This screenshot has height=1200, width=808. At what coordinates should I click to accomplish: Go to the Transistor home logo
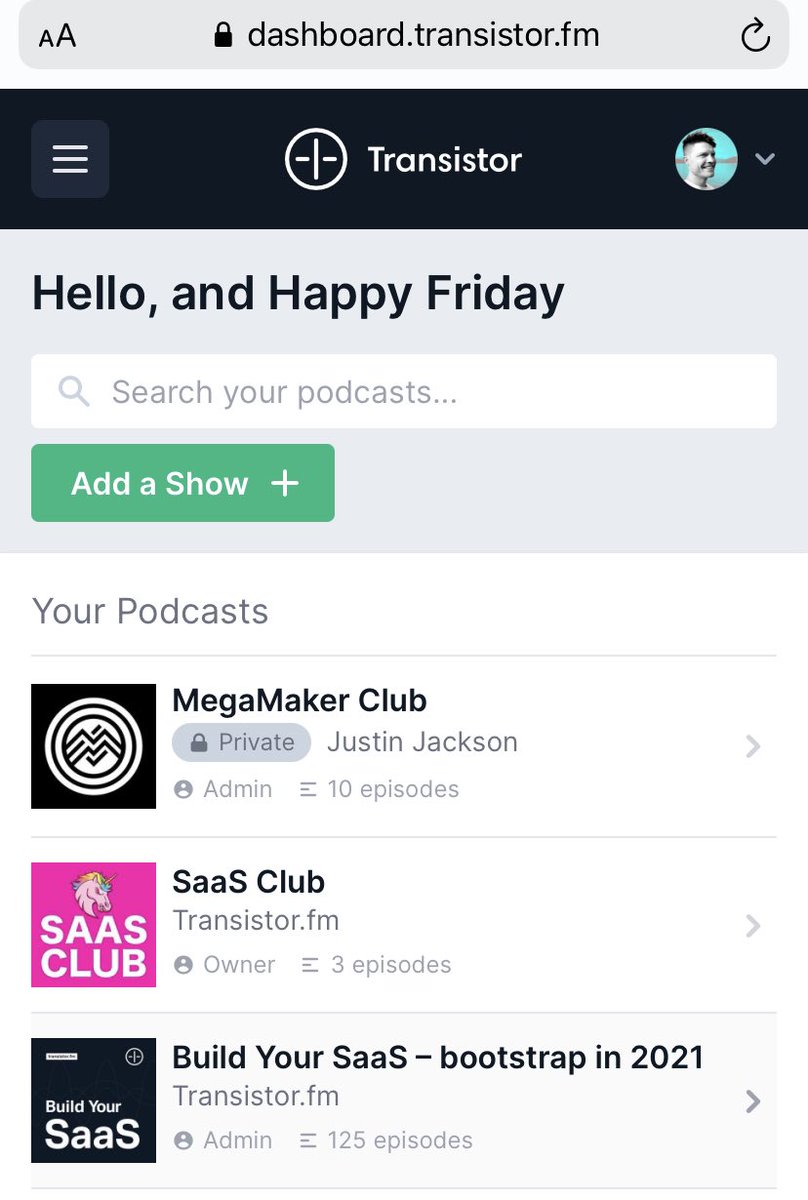(403, 159)
